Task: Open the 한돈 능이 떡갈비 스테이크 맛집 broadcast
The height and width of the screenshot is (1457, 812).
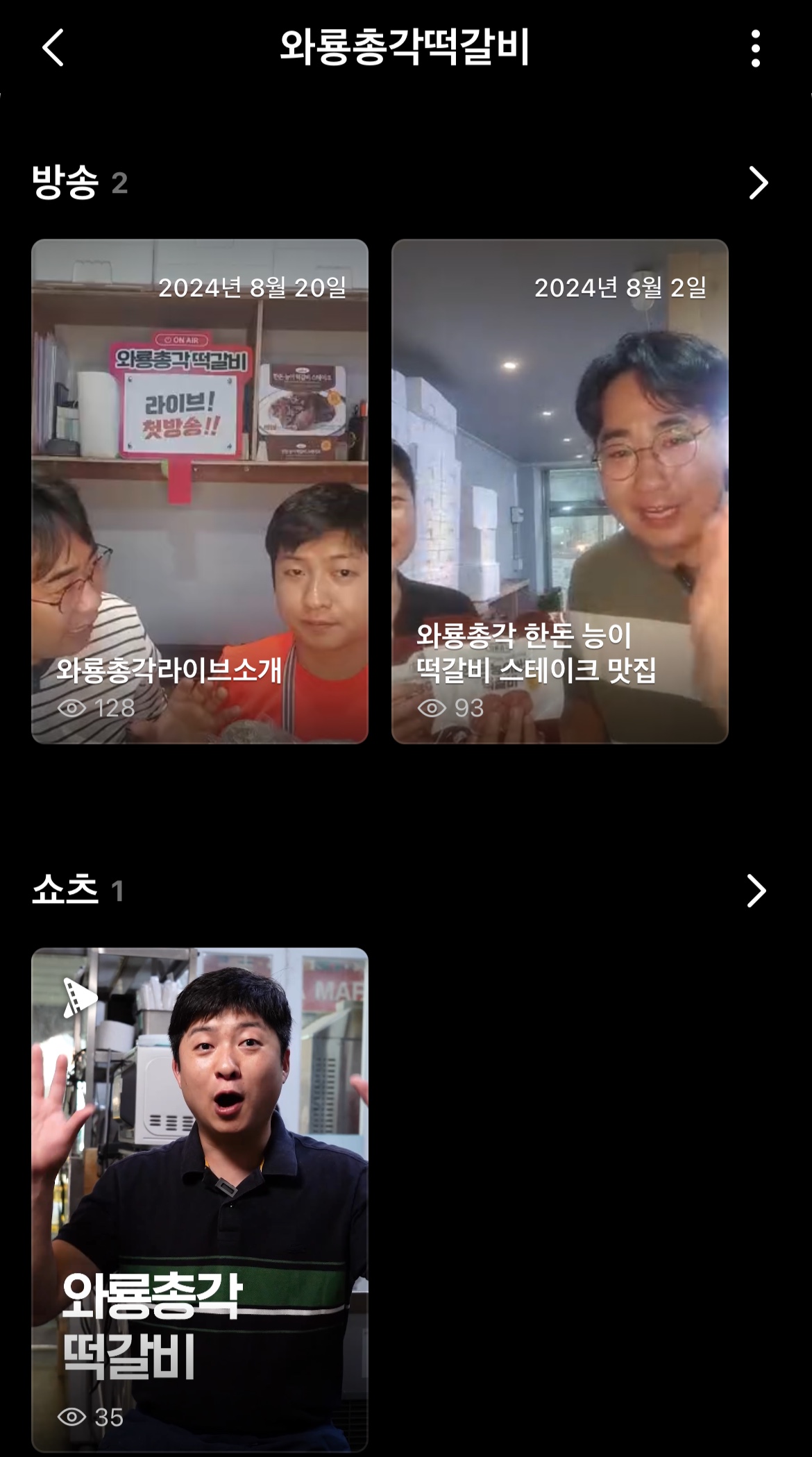Action: (x=560, y=491)
